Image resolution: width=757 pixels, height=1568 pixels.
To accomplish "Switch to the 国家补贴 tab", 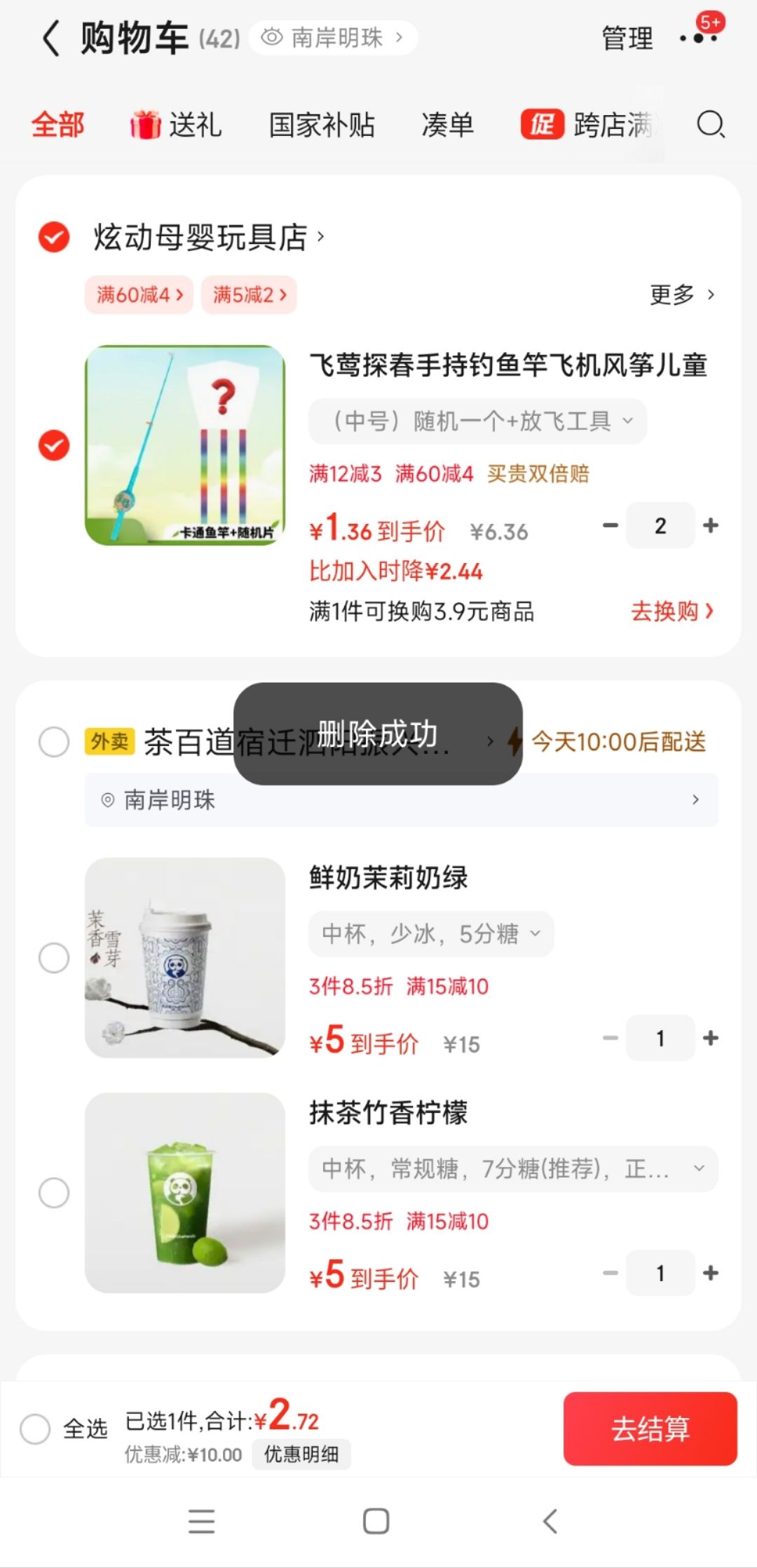I will click(x=322, y=125).
